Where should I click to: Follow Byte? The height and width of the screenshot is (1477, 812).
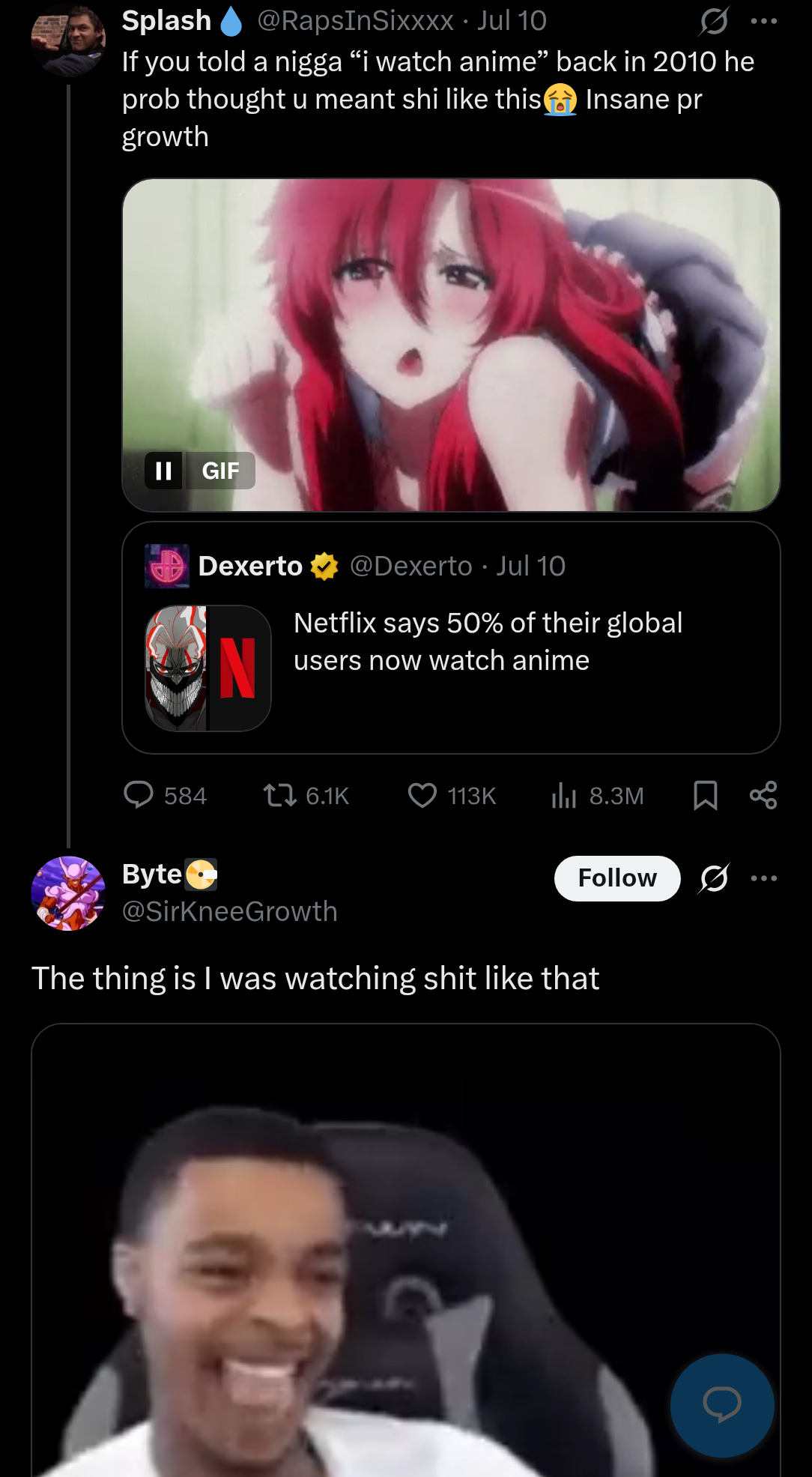[x=617, y=878]
